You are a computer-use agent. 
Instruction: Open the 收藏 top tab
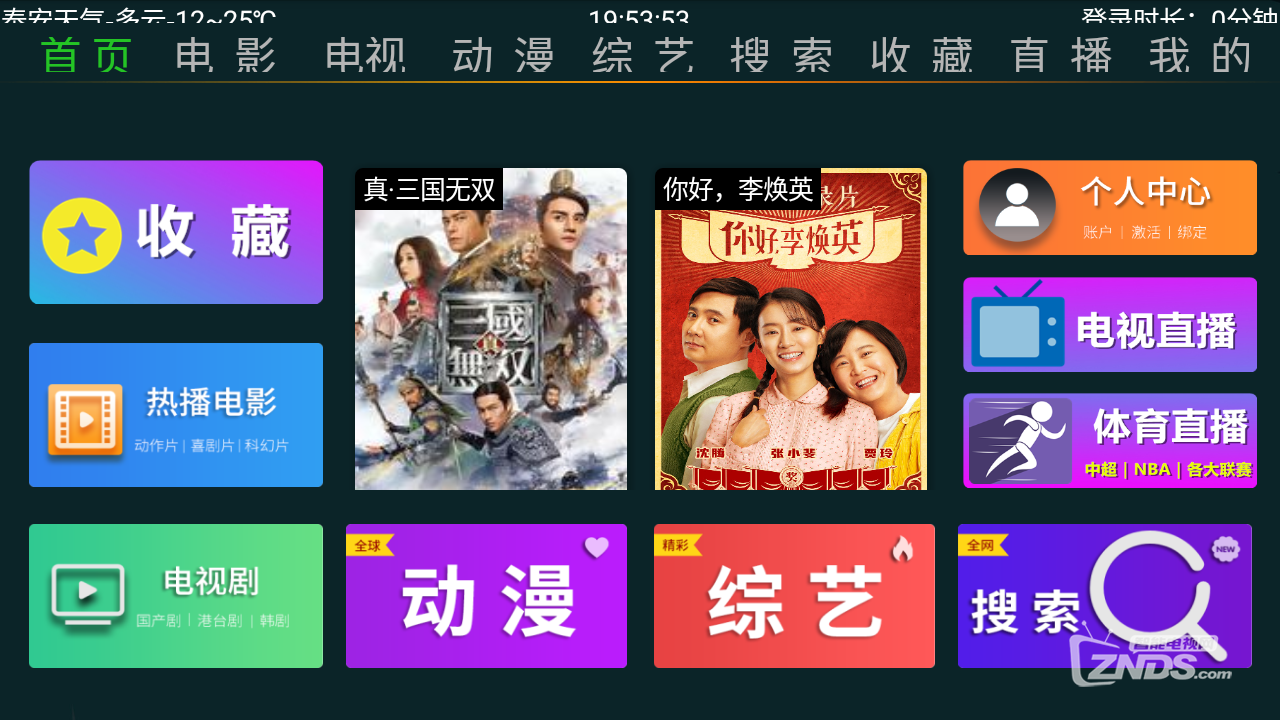(x=921, y=56)
